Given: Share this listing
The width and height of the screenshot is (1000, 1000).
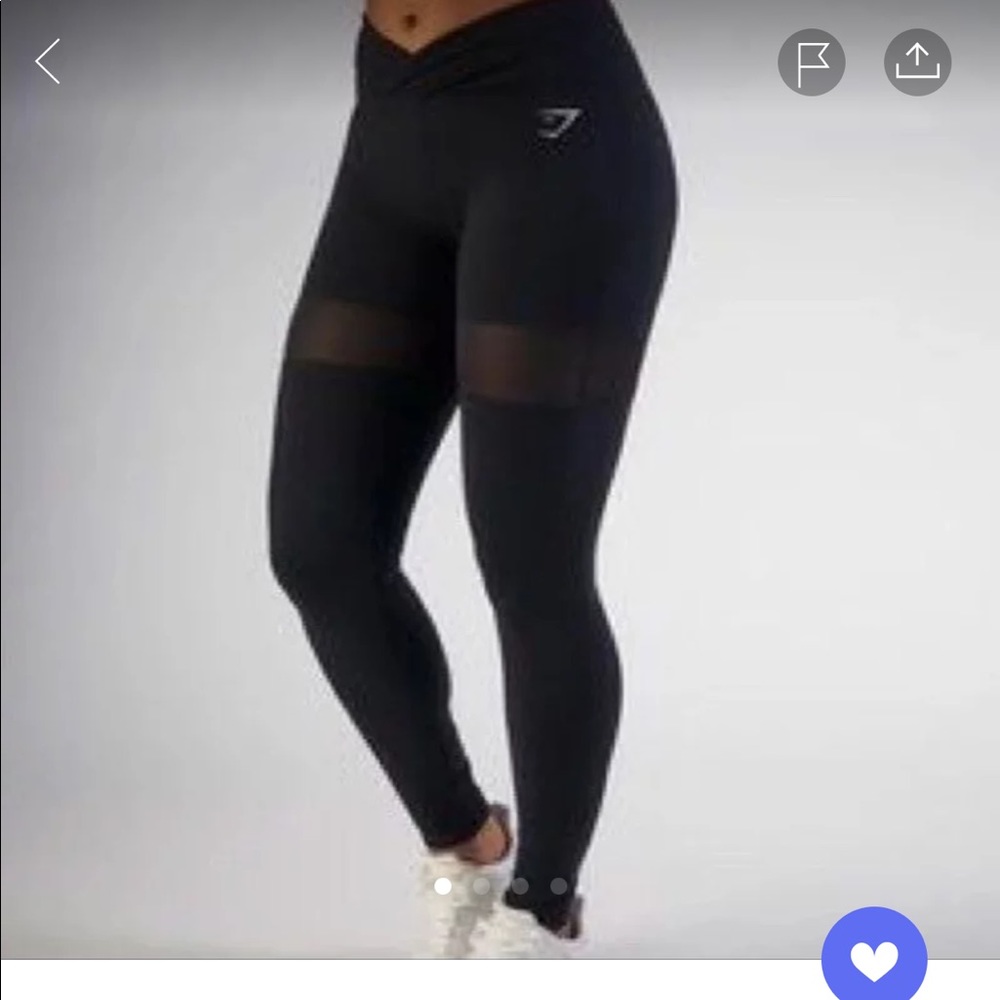Looking at the screenshot, I should 917,63.
